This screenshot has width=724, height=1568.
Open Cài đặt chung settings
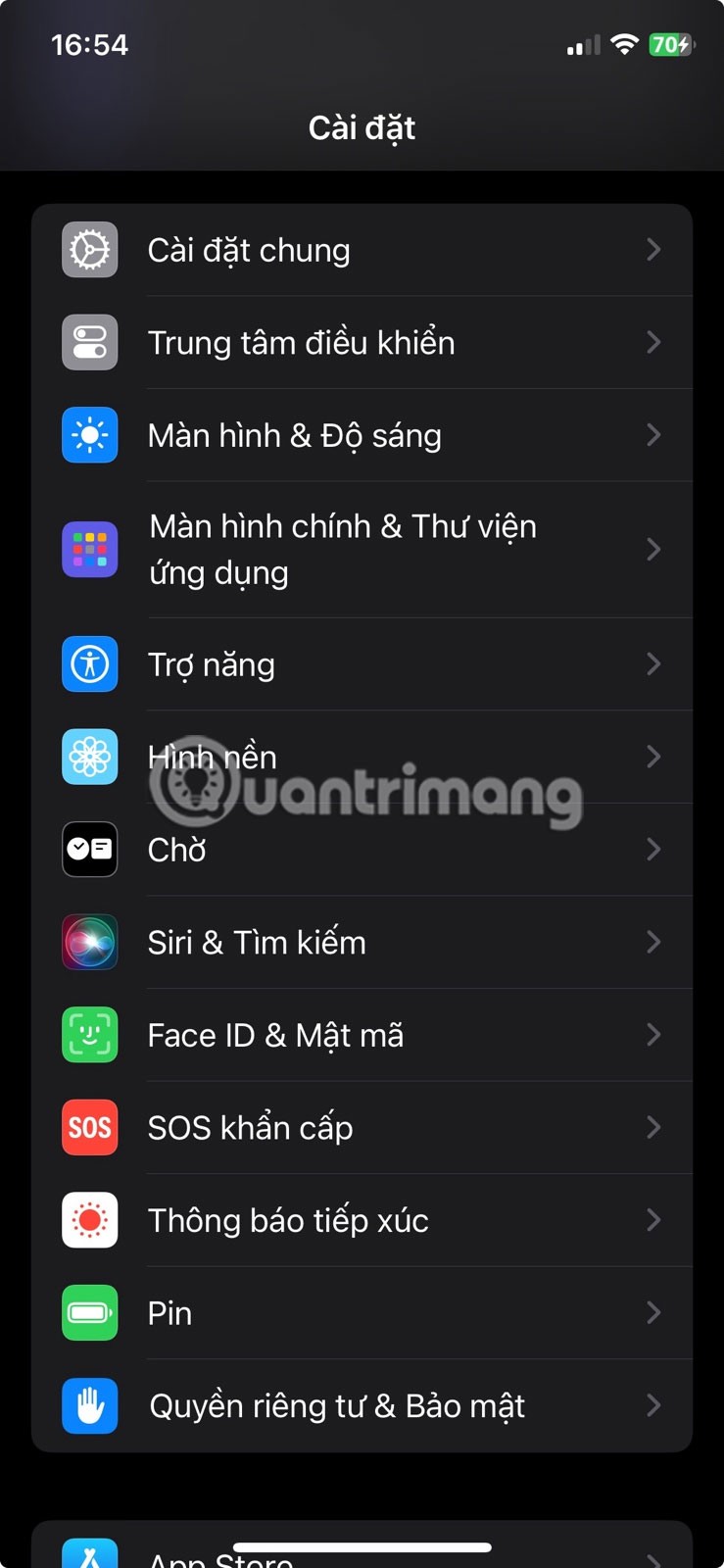pos(362,250)
